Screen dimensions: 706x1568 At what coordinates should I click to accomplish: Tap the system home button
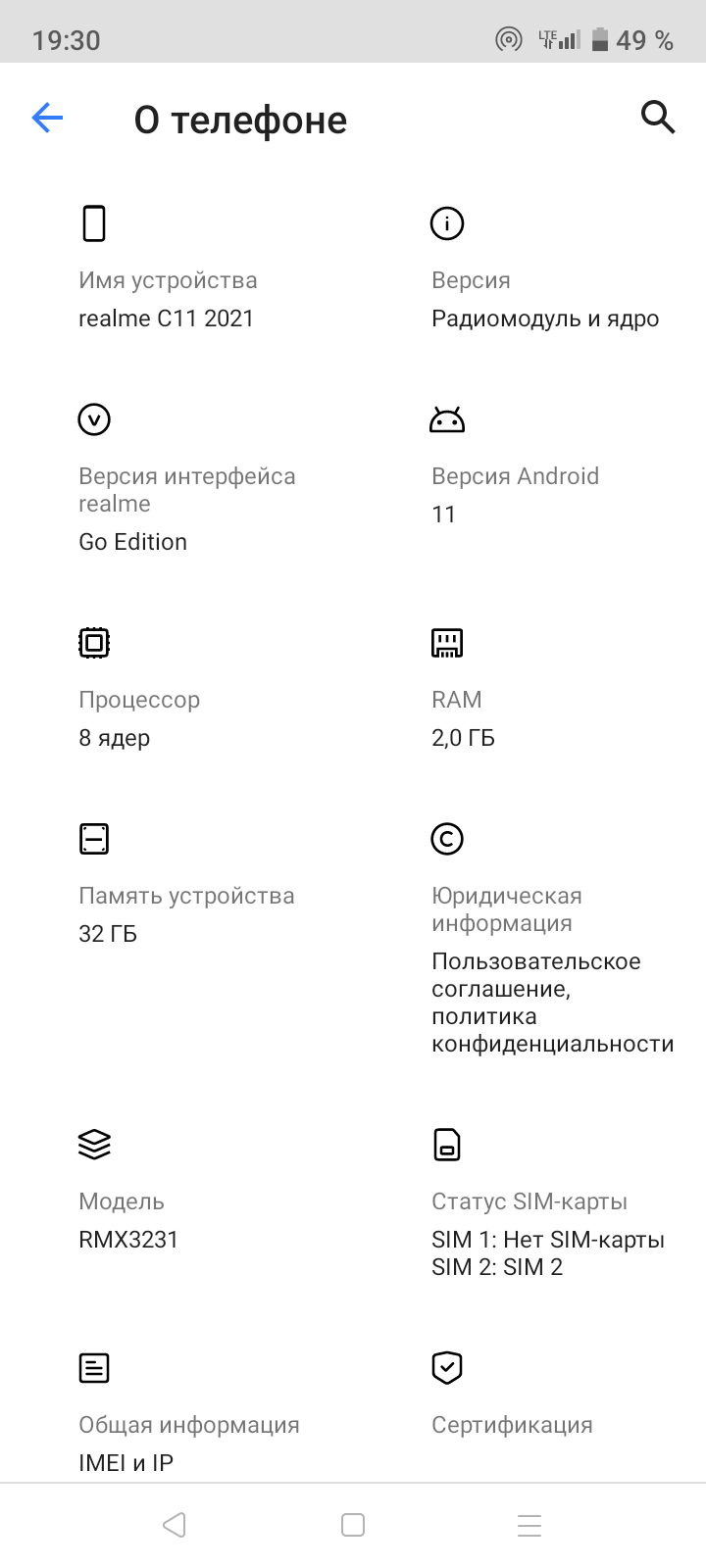353,1525
